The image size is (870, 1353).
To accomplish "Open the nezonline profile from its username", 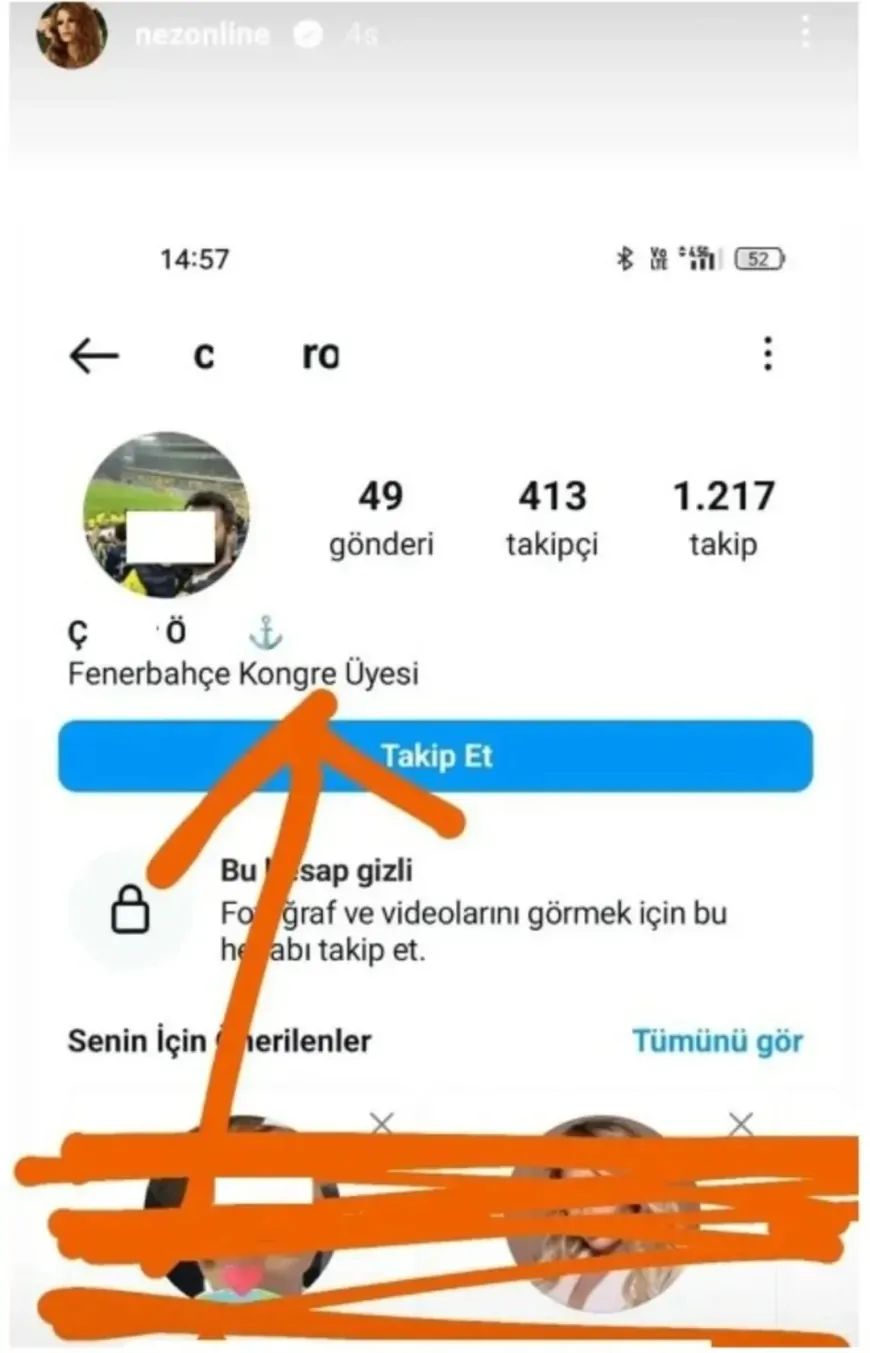I will 202,35.
